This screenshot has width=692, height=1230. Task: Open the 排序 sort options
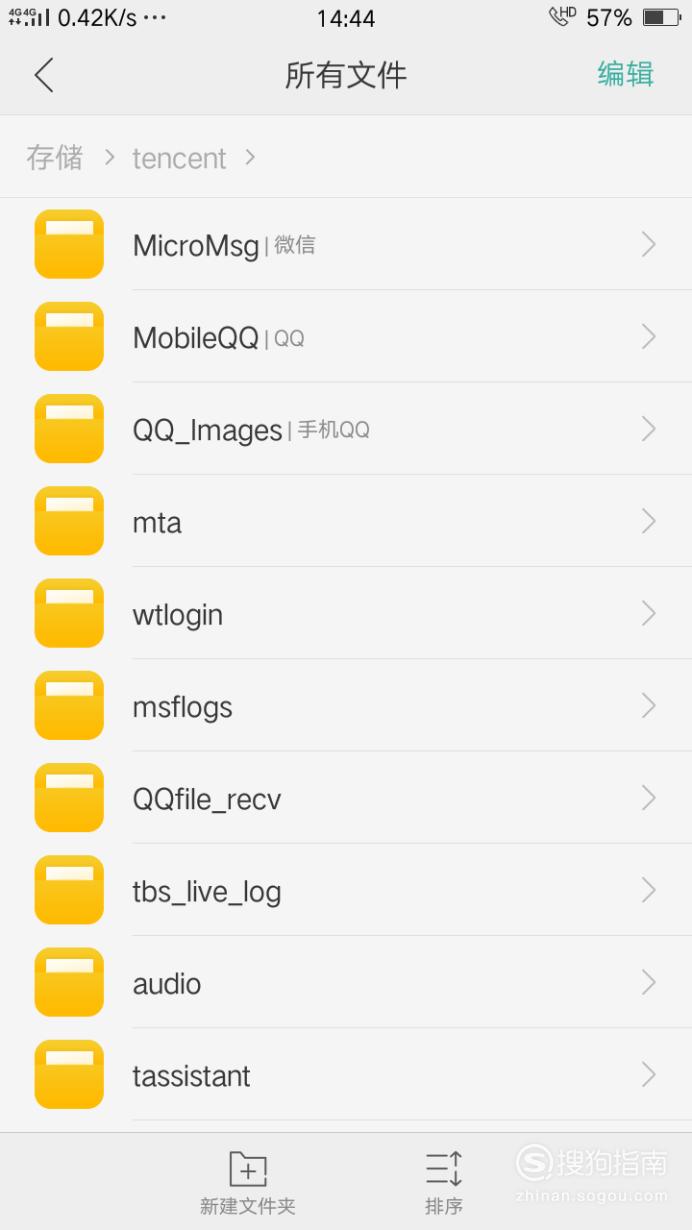pos(444,1183)
